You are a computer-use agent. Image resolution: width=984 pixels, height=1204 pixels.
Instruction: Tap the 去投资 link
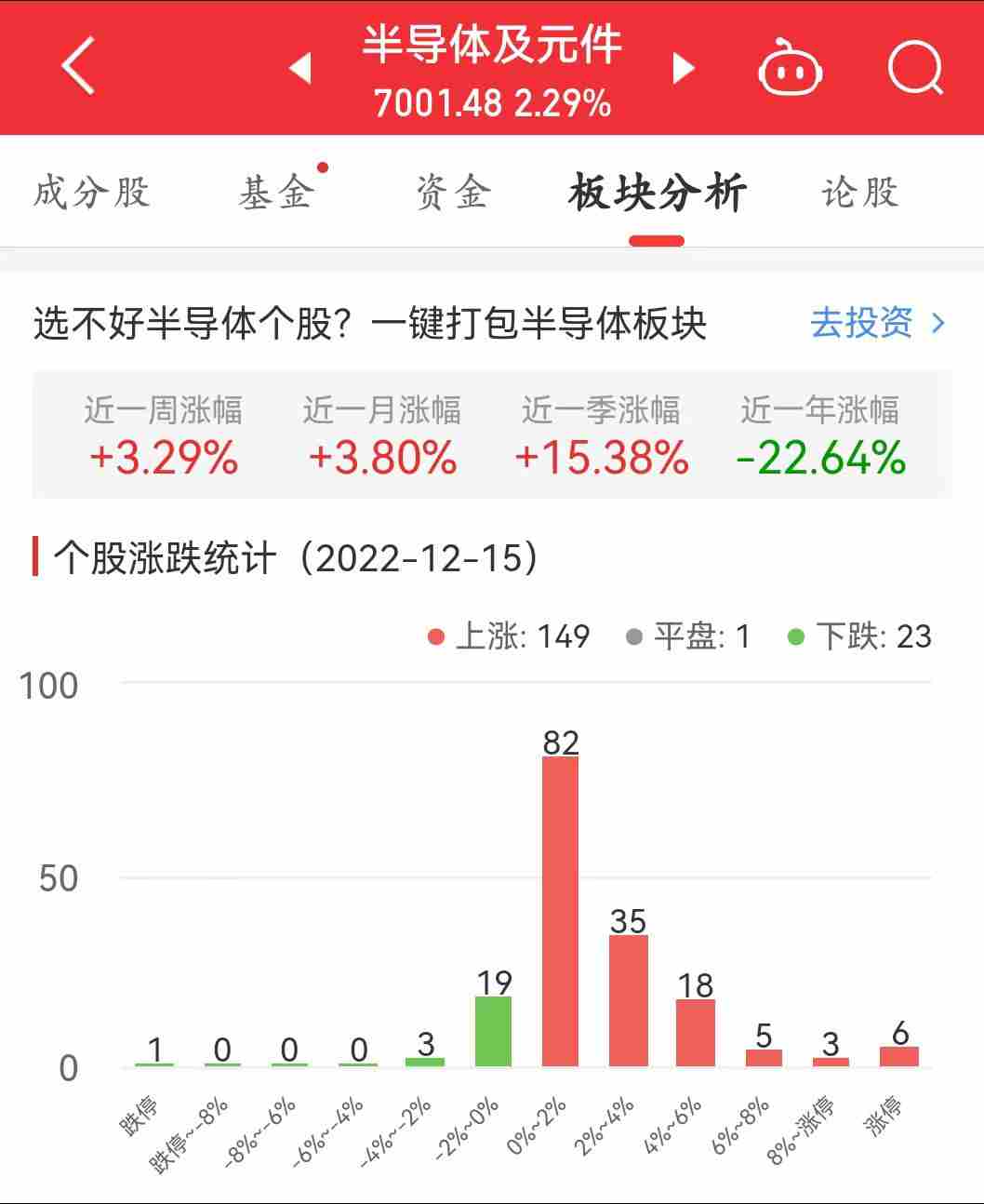coord(876,323)
